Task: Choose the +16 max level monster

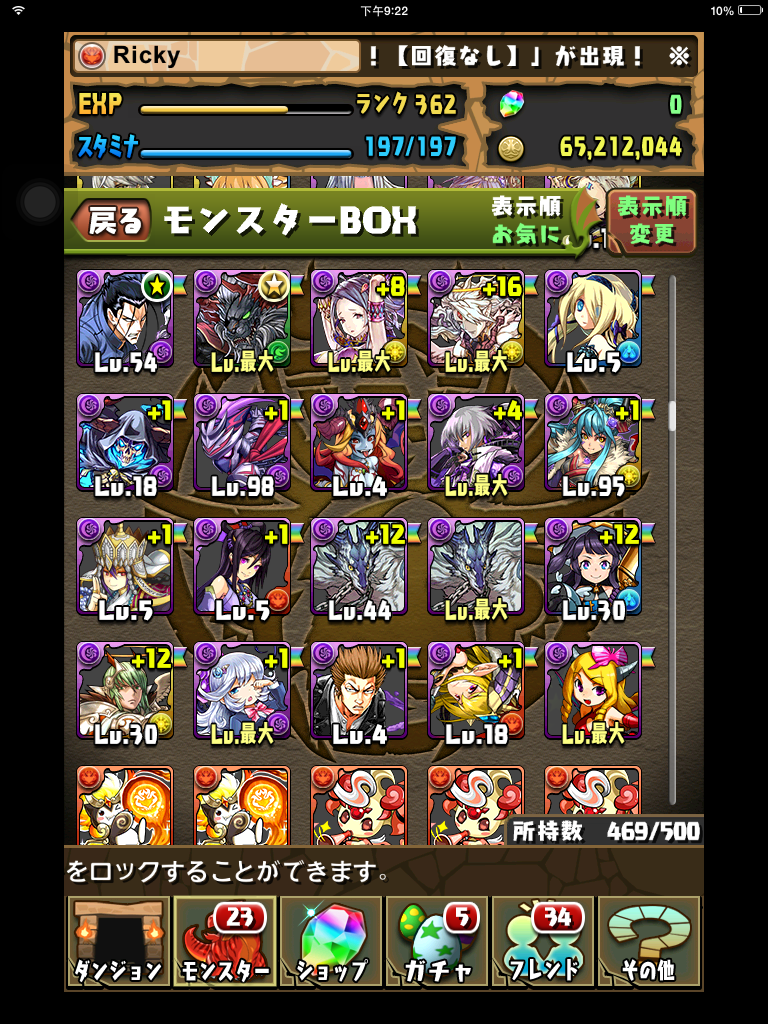Action: (476, 320)
